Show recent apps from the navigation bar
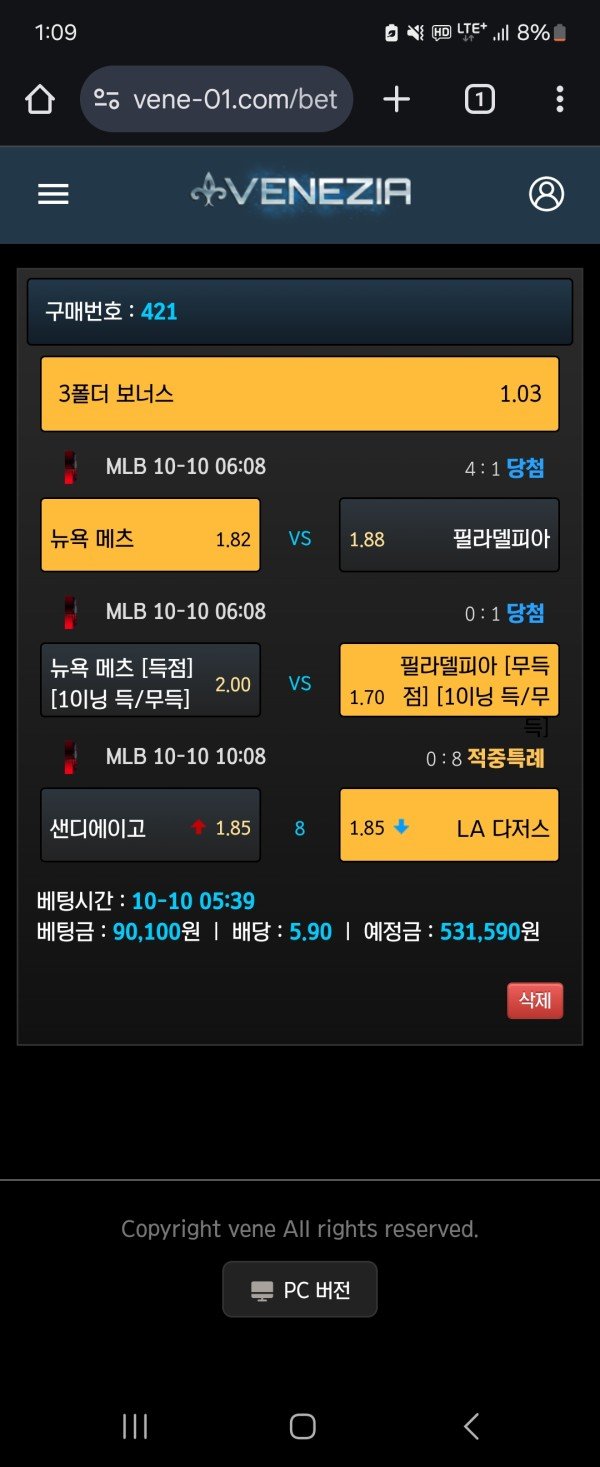 (135, 1426)
